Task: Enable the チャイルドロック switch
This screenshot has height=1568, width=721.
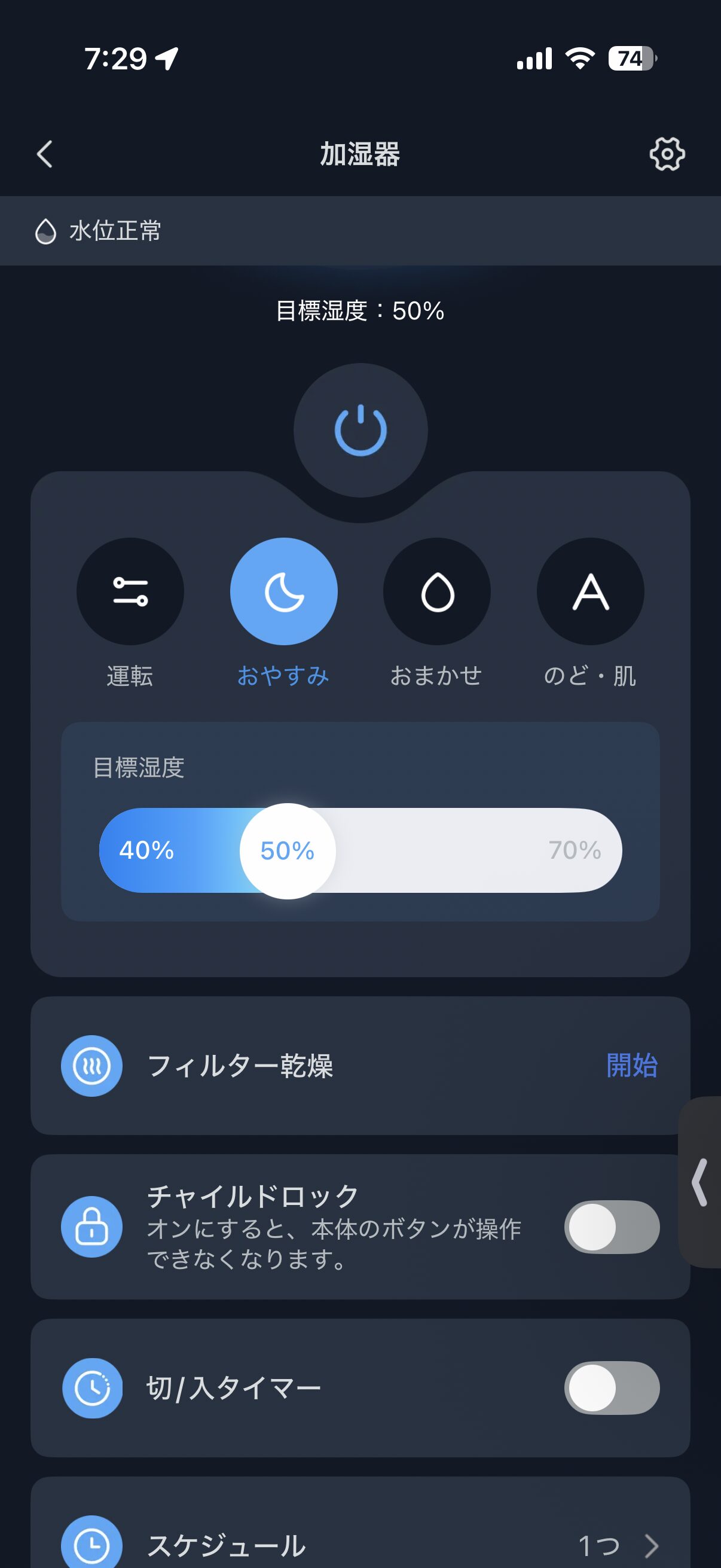Action: (612, 1227)
